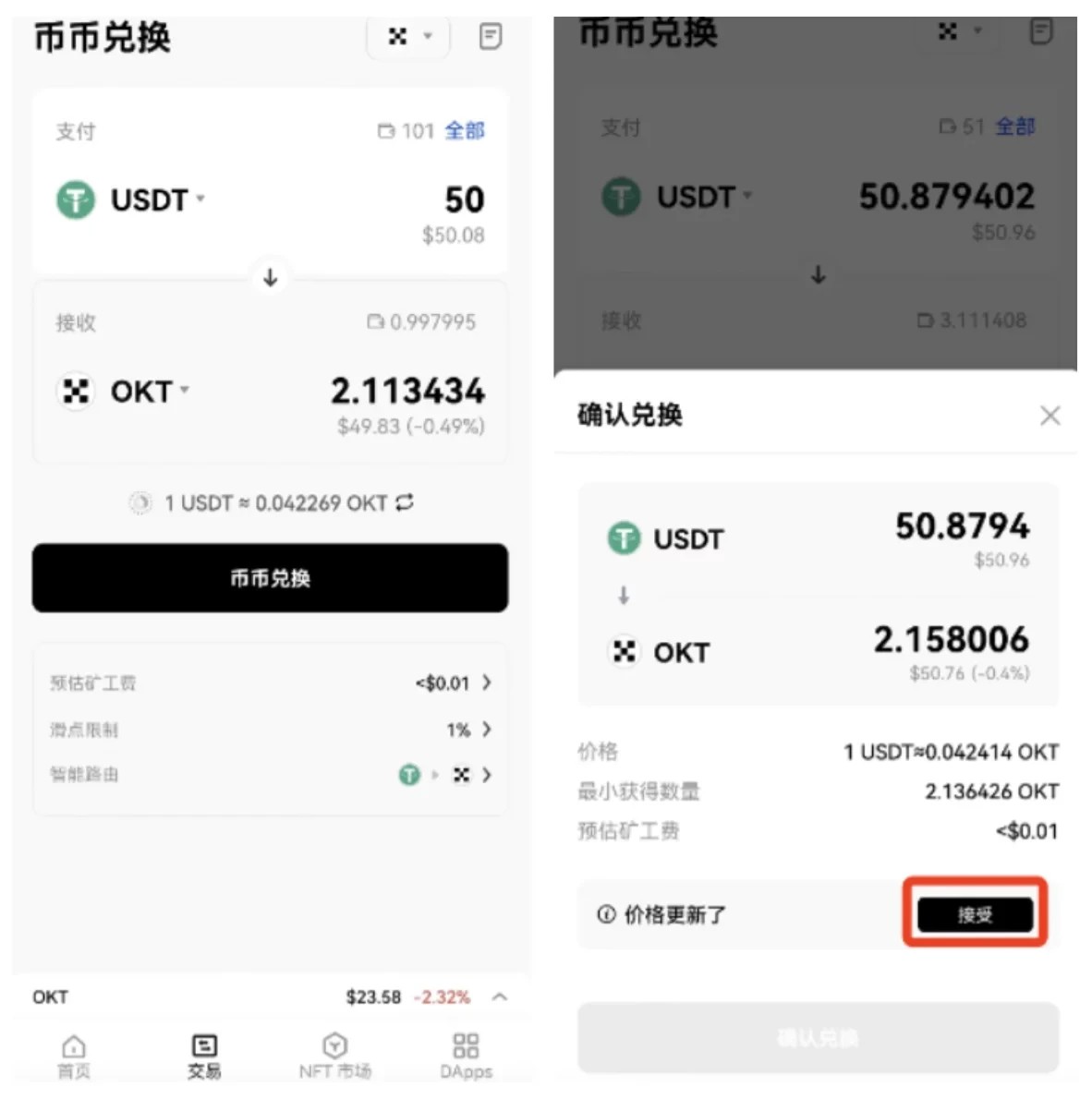Close the 确认兑换 confirmation dialog

1050,415
